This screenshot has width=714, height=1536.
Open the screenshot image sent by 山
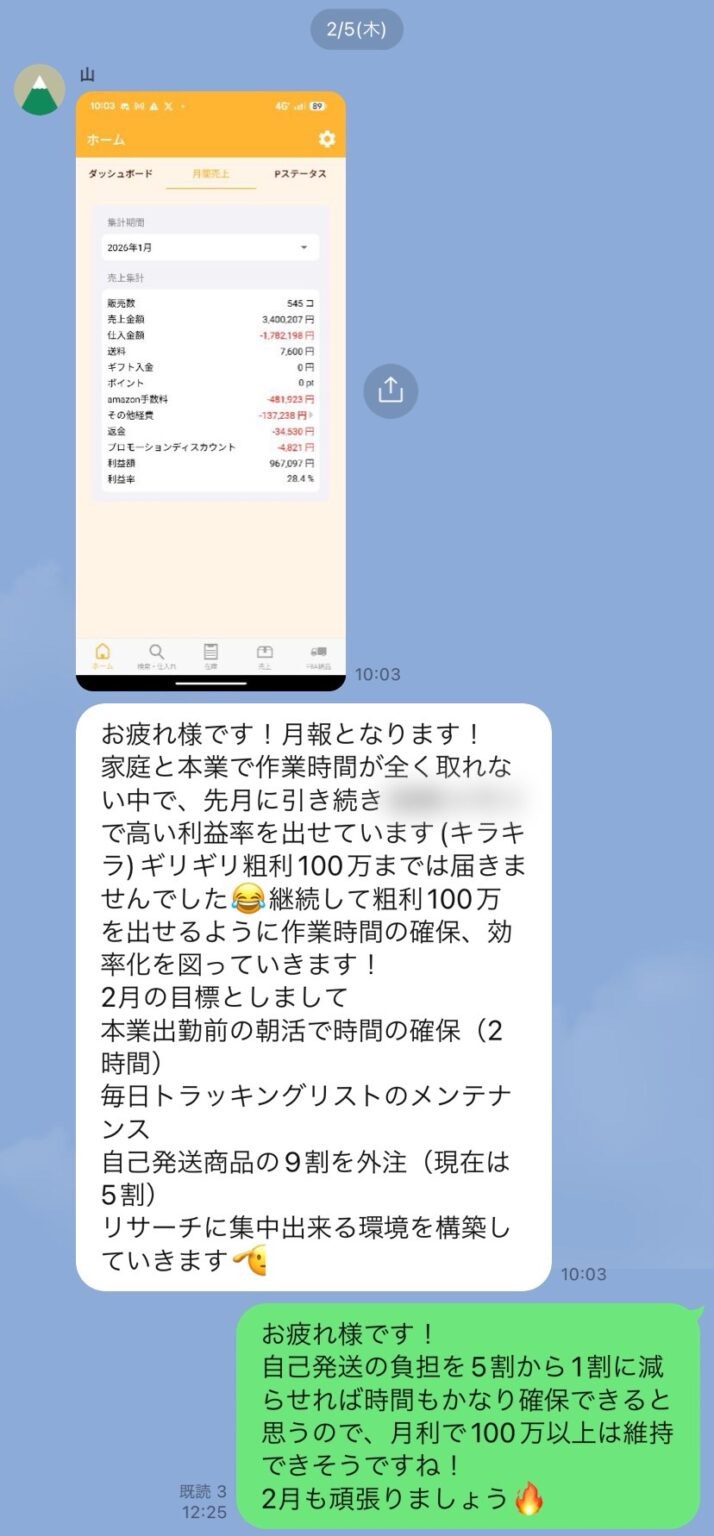(211, 390)
